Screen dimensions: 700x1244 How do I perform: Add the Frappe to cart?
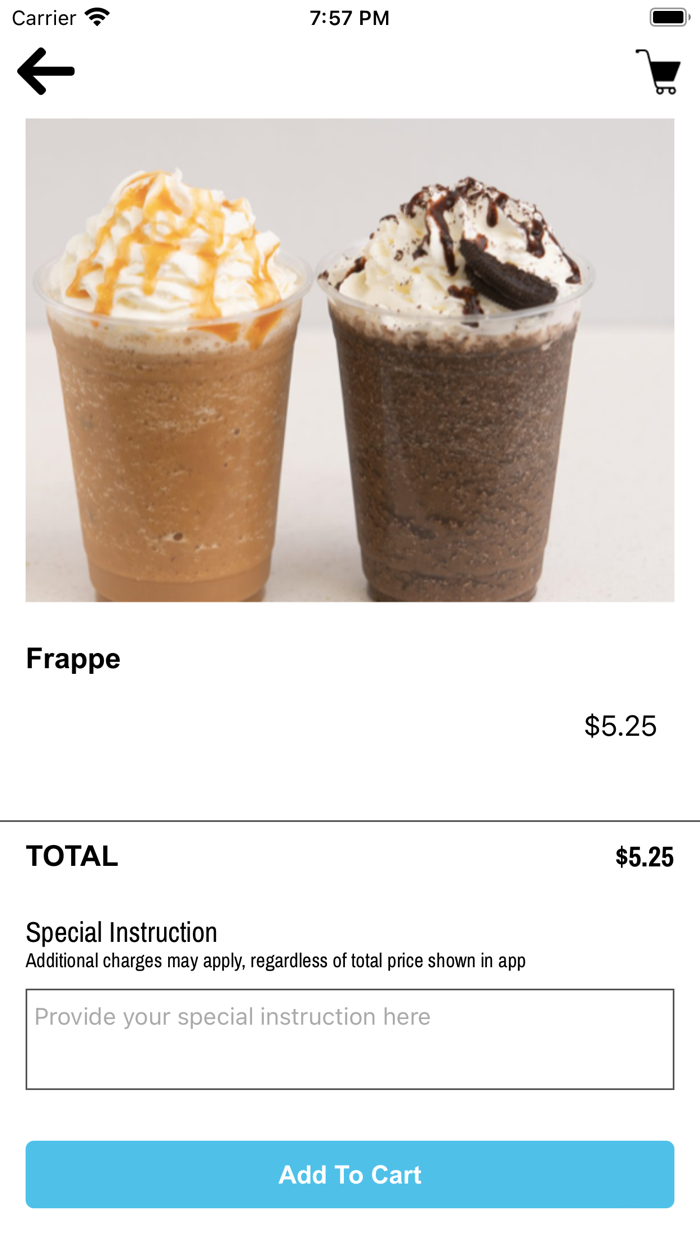point(350,1174)
